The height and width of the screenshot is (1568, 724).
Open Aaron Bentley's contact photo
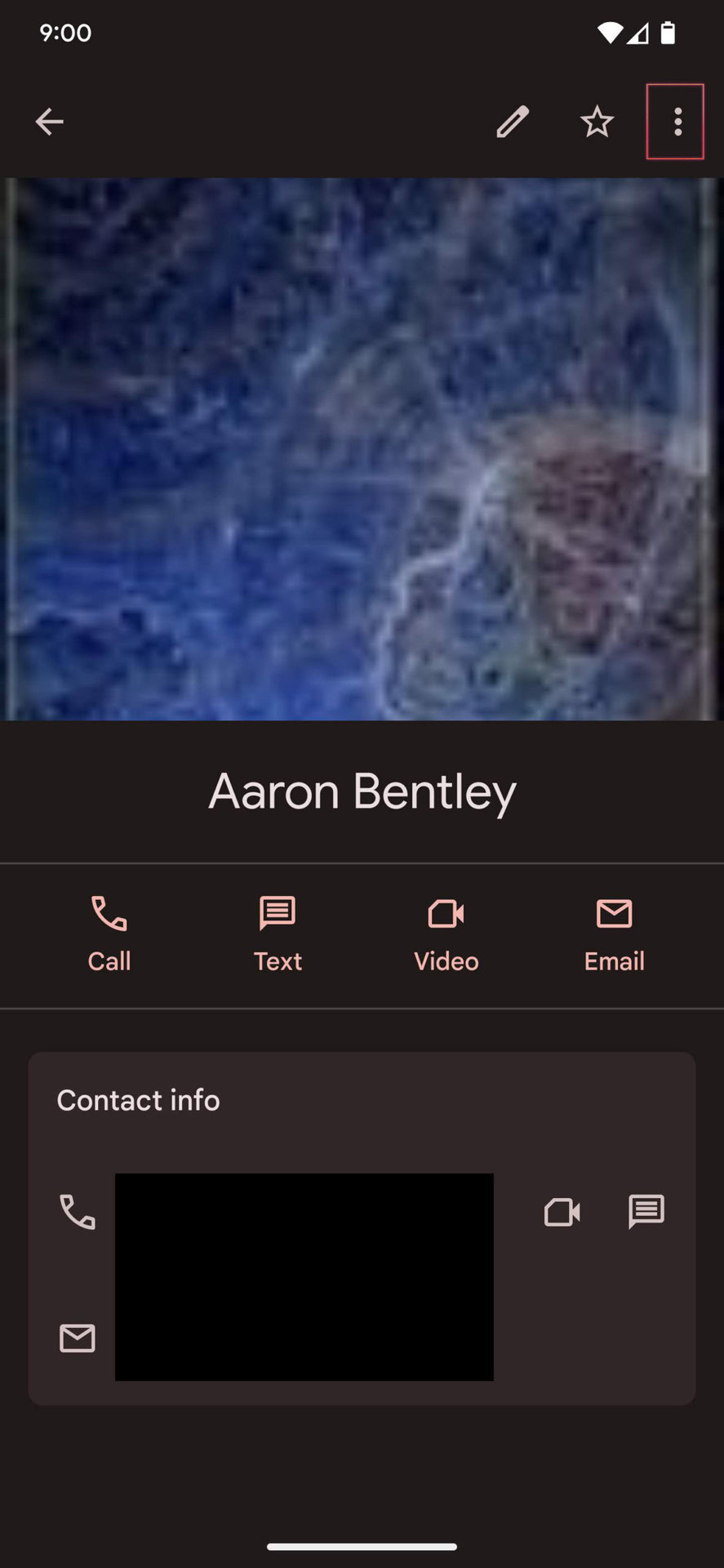click(x=362, y=449)
